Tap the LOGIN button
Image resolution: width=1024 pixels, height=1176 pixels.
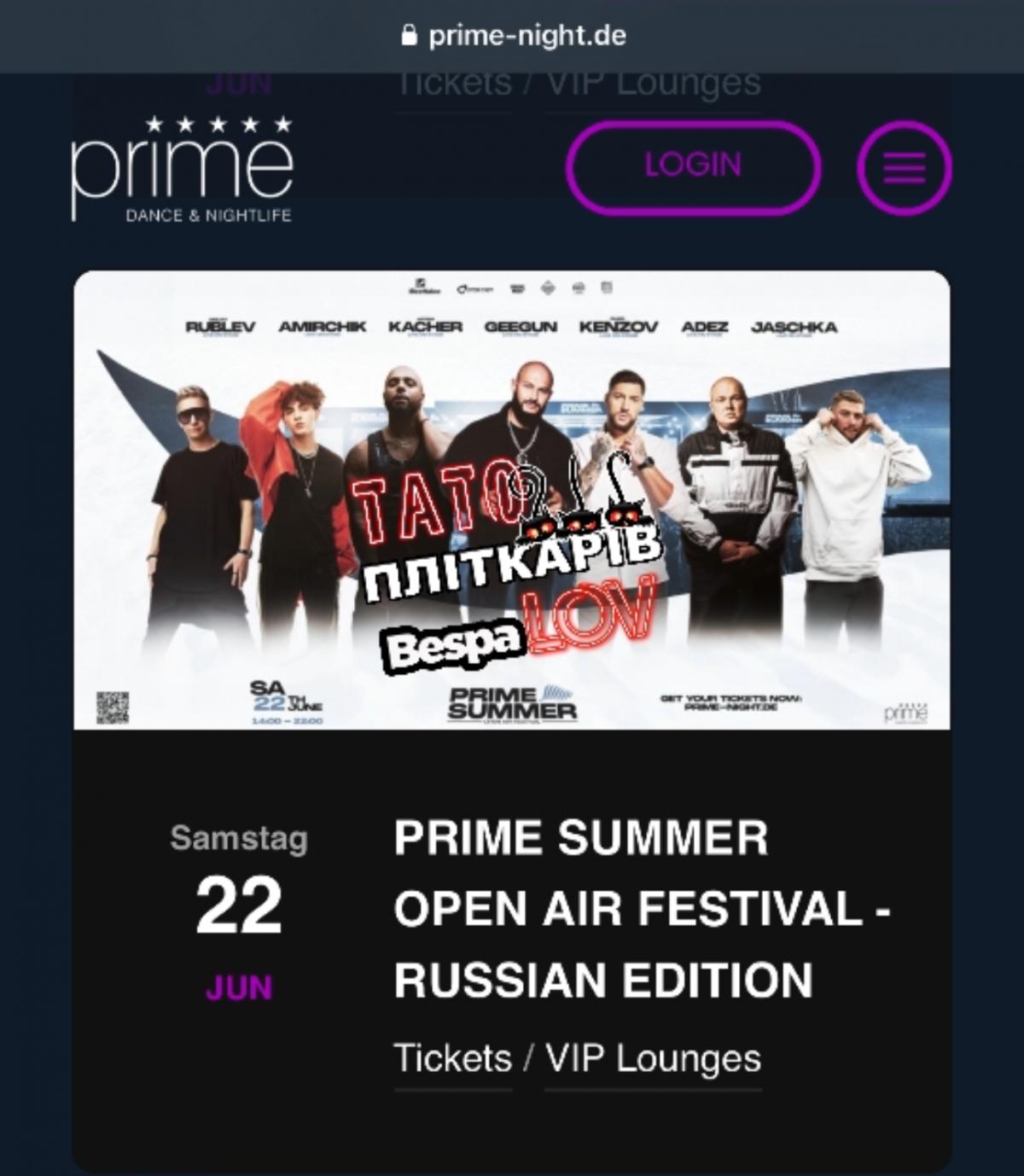coord(693,166)
